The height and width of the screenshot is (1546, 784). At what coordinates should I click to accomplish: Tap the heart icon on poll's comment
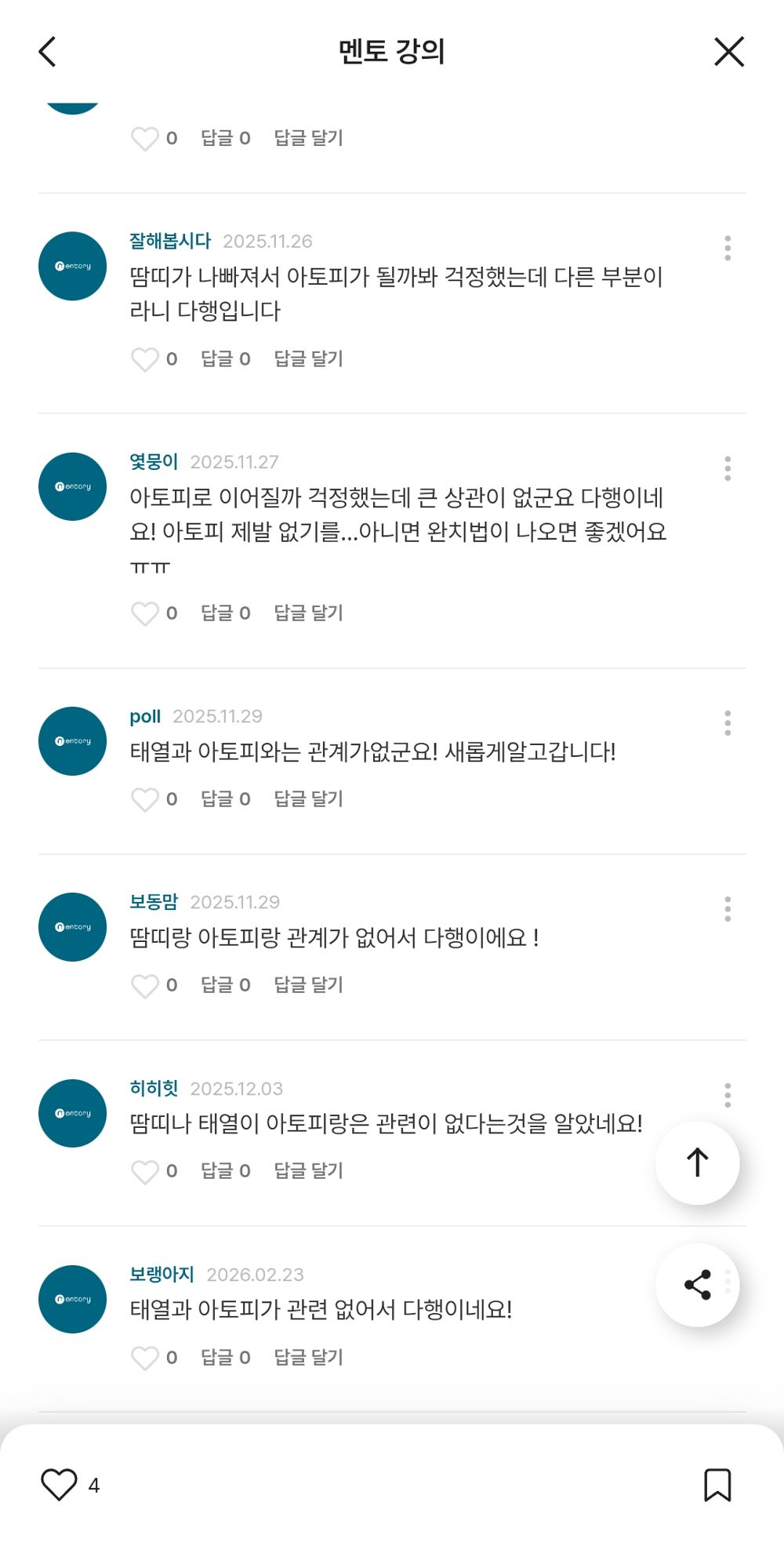coord(146,800)
